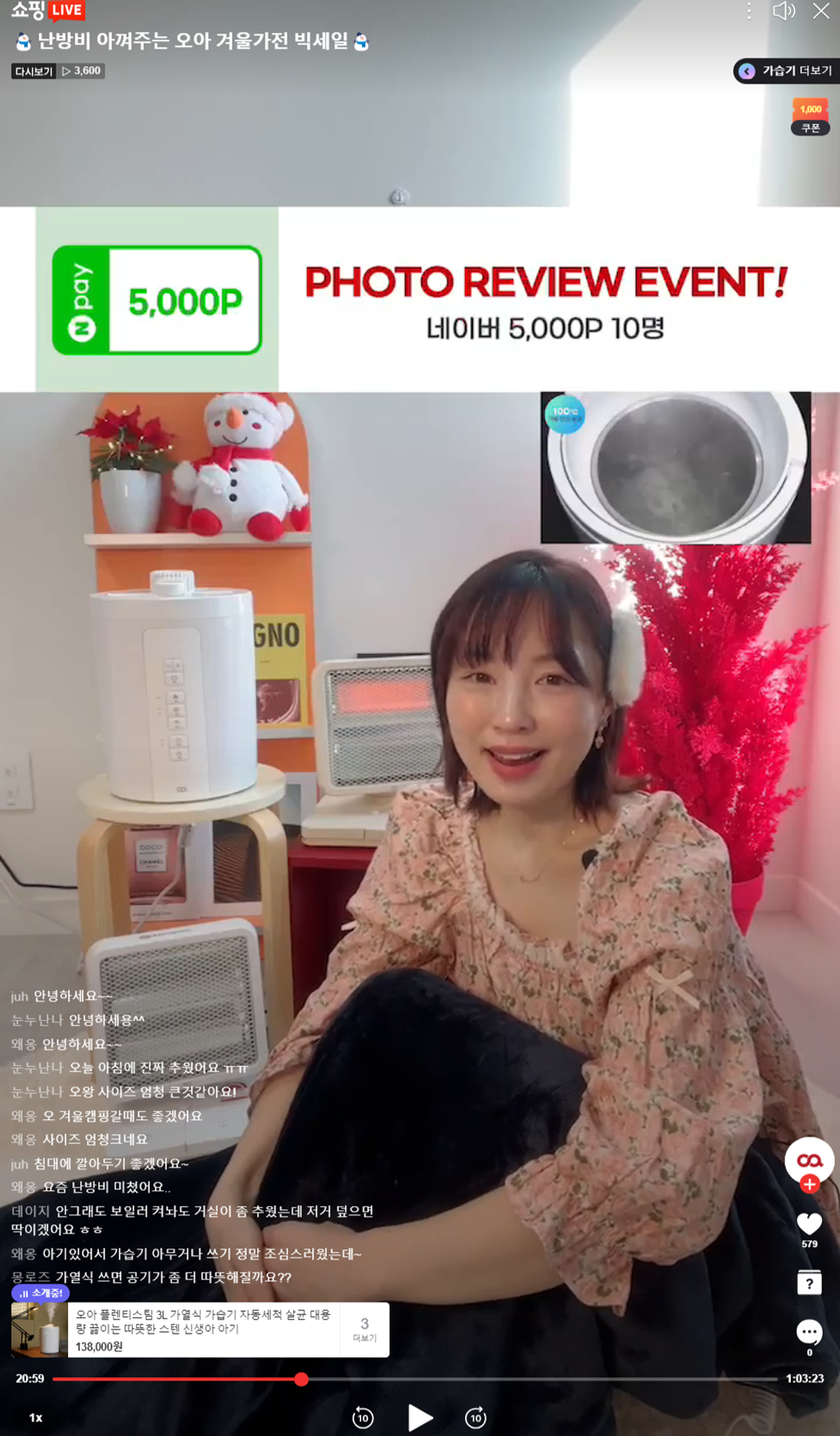Like the stream with the heart
840x1436 pixels.
point(809,1224)
